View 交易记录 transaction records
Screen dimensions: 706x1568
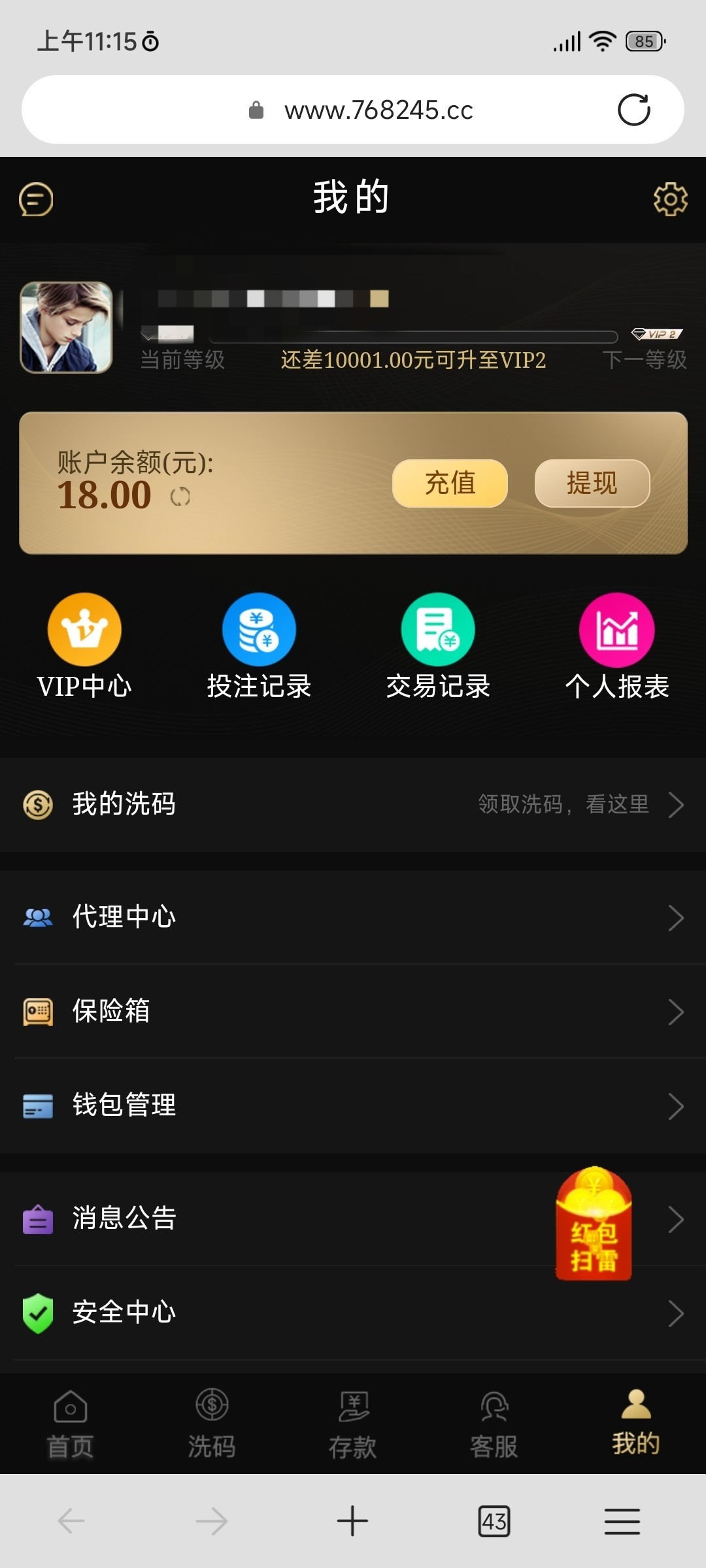[438, 646]
